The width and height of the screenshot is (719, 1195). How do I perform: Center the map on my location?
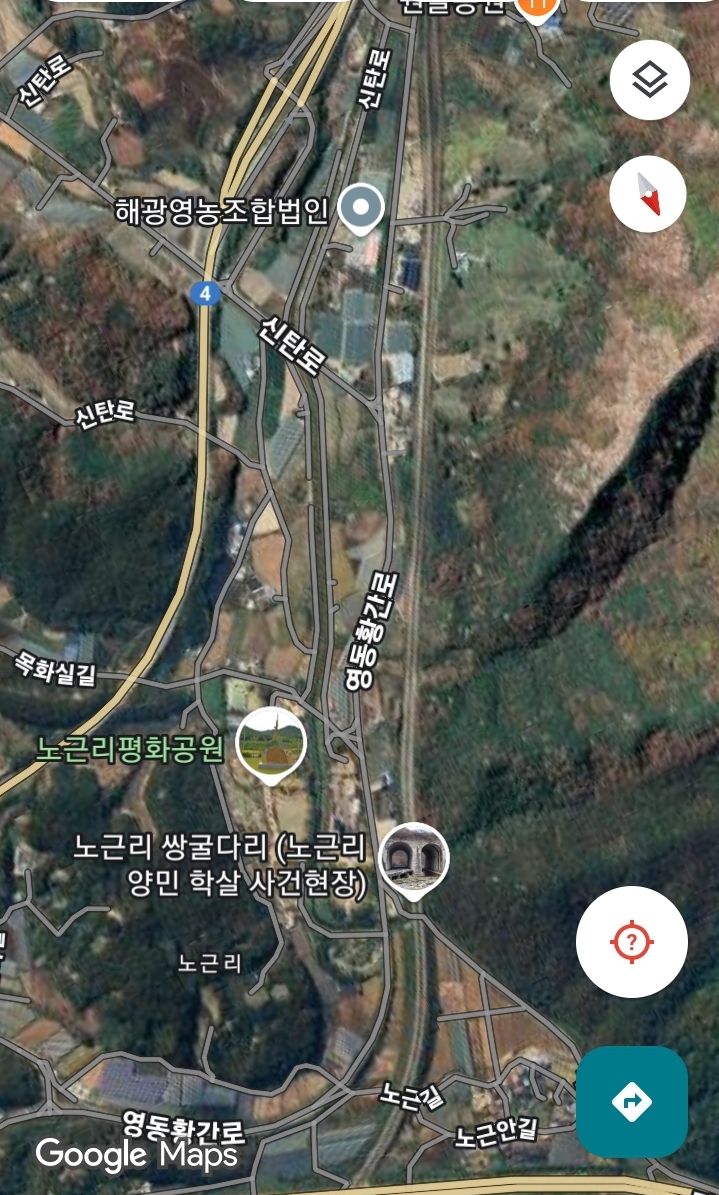[x=631, y=942]
